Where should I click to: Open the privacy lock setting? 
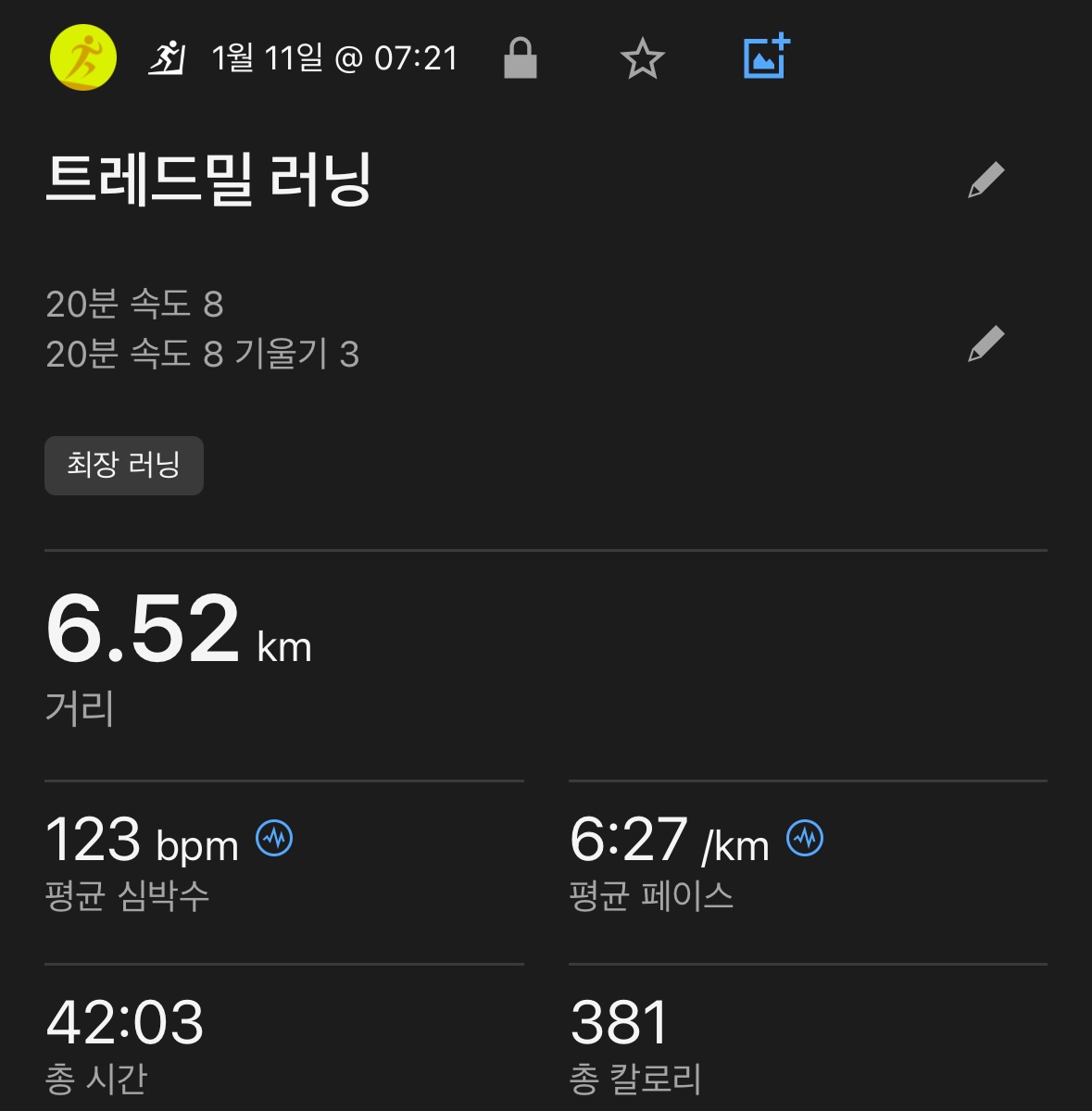(520, 59)
